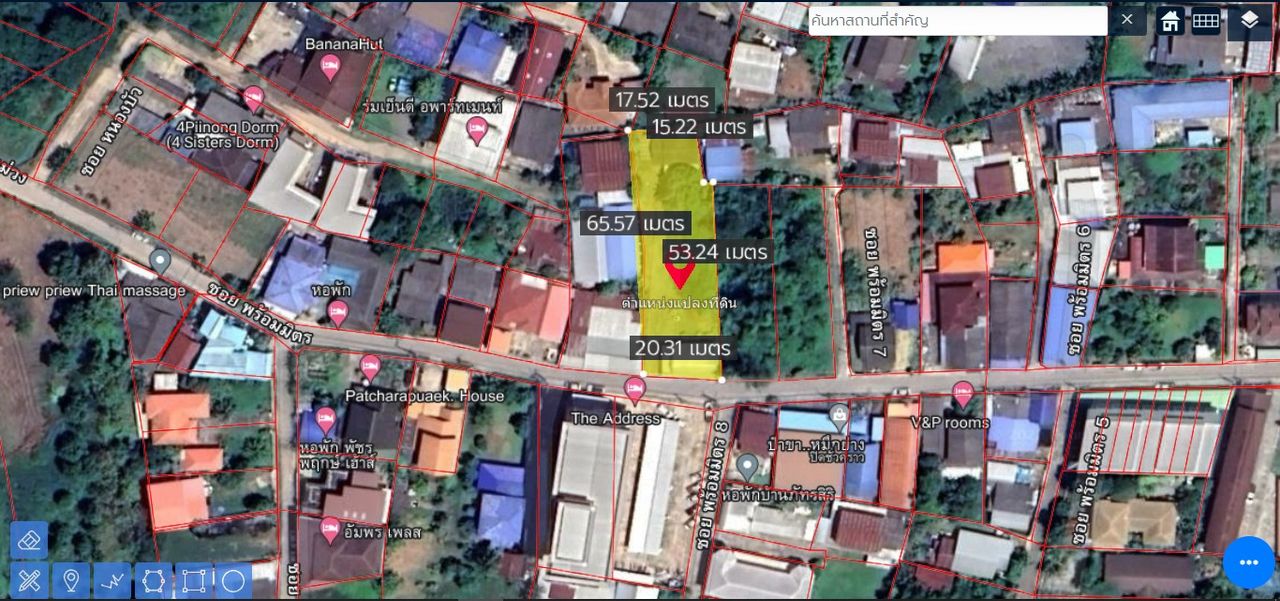Open the home icon in the toolbar

pyautogui.click(x=1170, y=20)
